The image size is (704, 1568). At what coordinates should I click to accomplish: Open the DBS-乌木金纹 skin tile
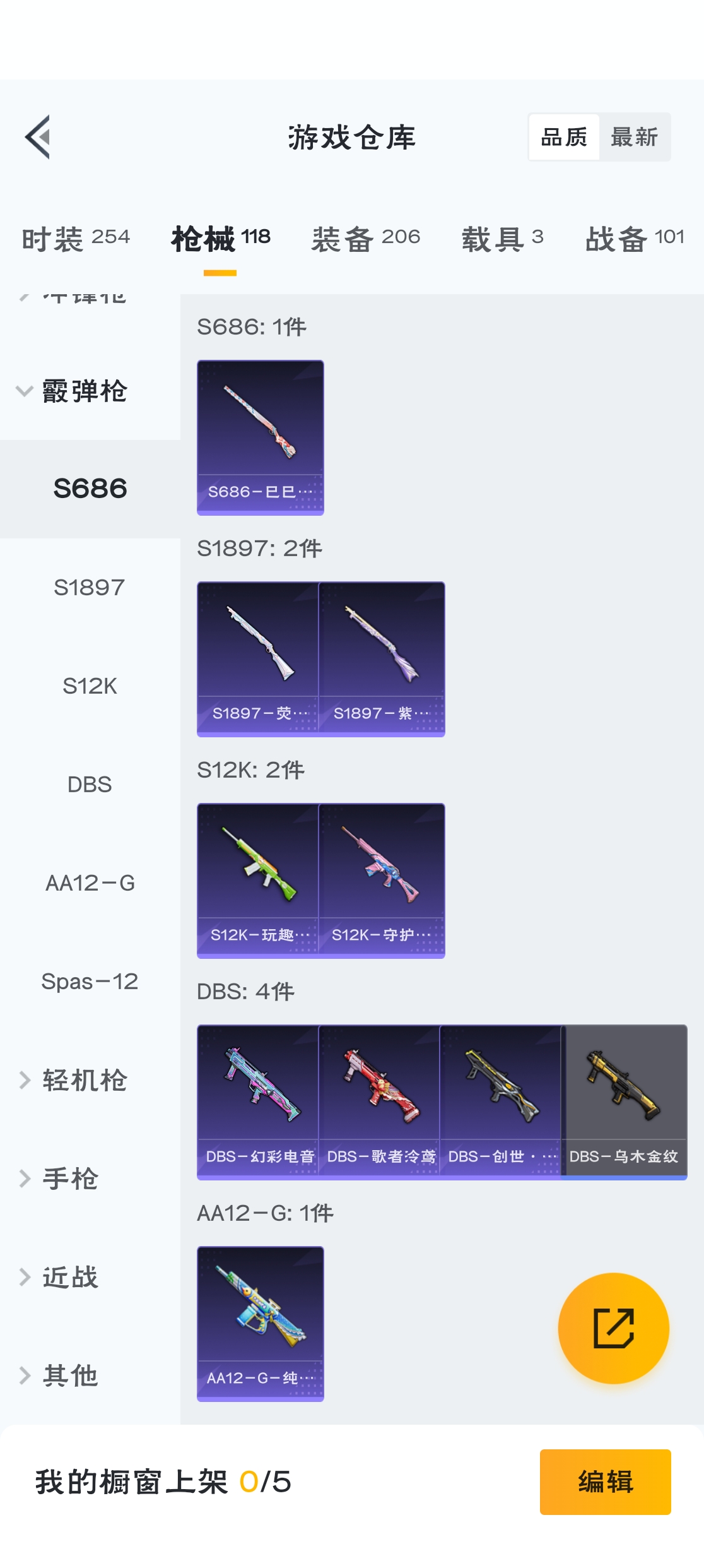pos(624,1102)
